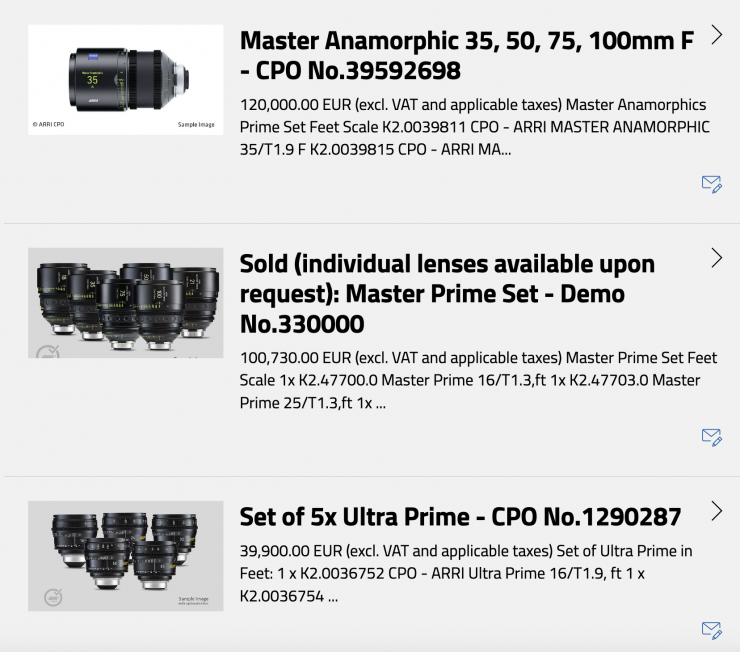Image resolution: width=740 pixels, height=652 pixels.
Task: Open the Master Prime Set Demo No.330000 listing
Action: [447, 293]
